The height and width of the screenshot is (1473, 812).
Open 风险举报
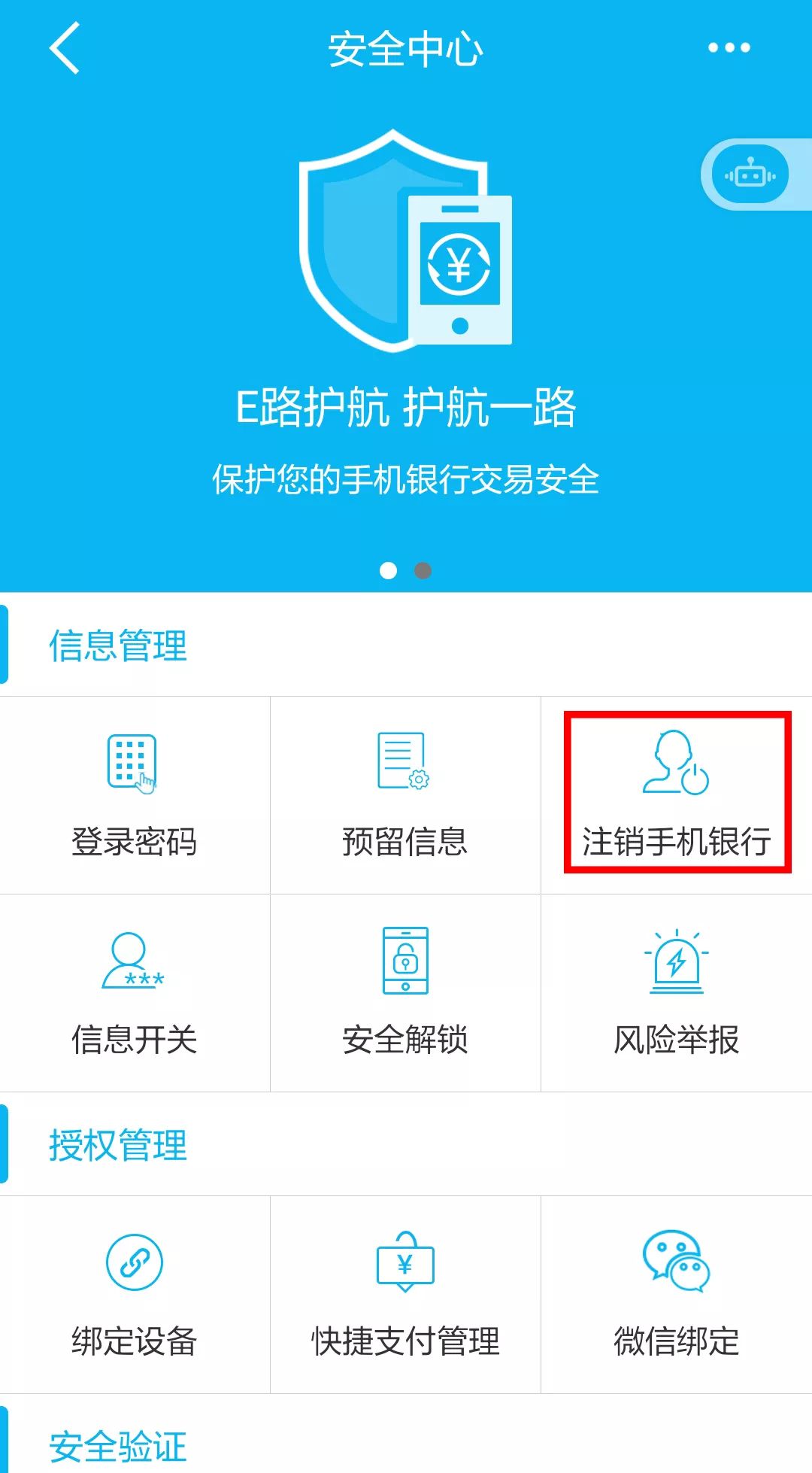[x=677, y=993]
